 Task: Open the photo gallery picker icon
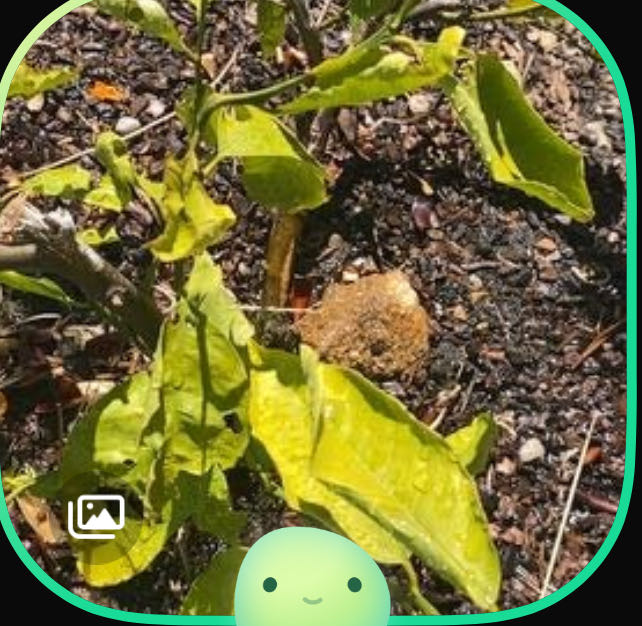pyautogui.click(x=96, y=516)
